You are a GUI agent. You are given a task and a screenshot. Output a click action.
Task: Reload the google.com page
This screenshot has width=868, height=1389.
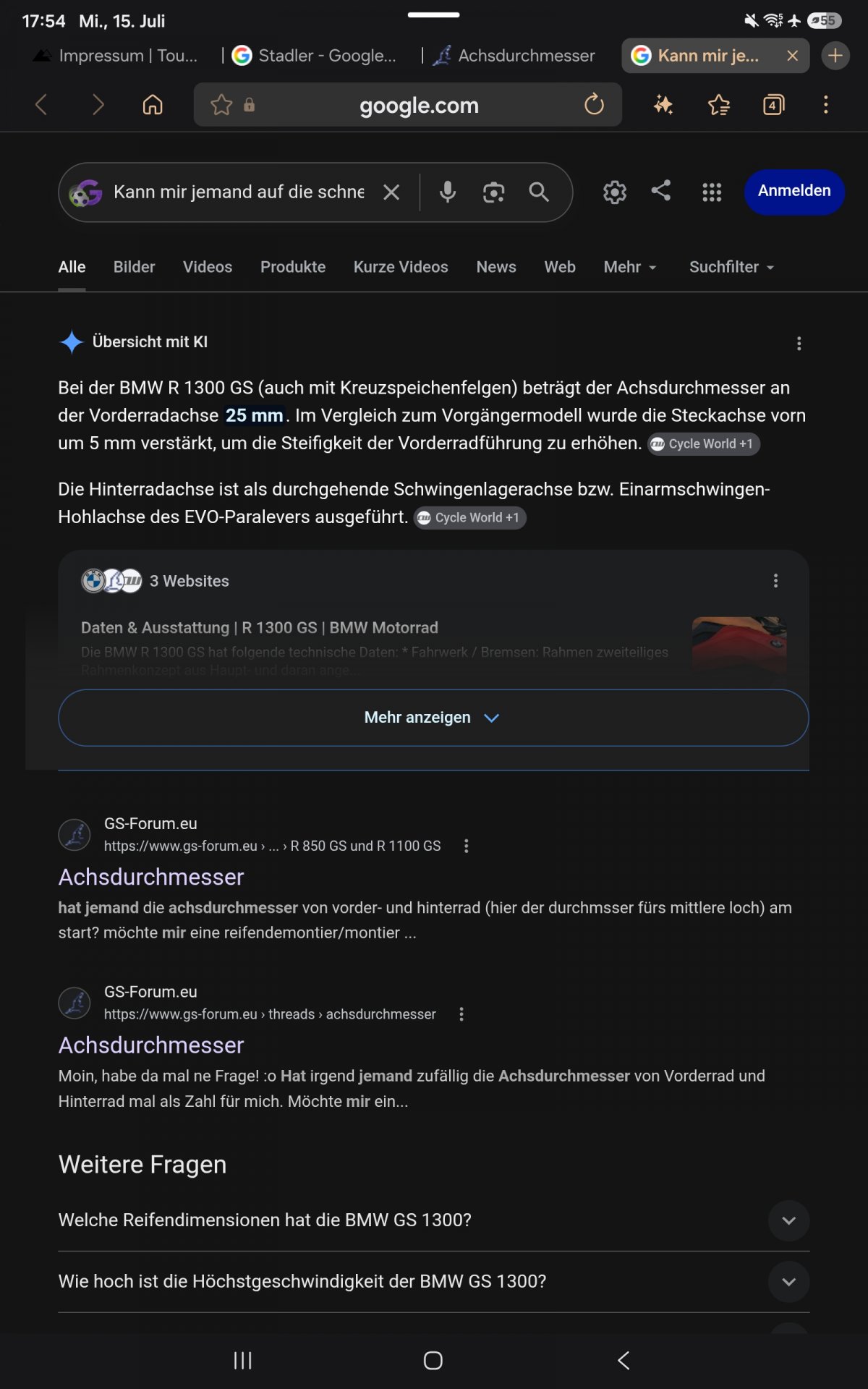[594, 105]
